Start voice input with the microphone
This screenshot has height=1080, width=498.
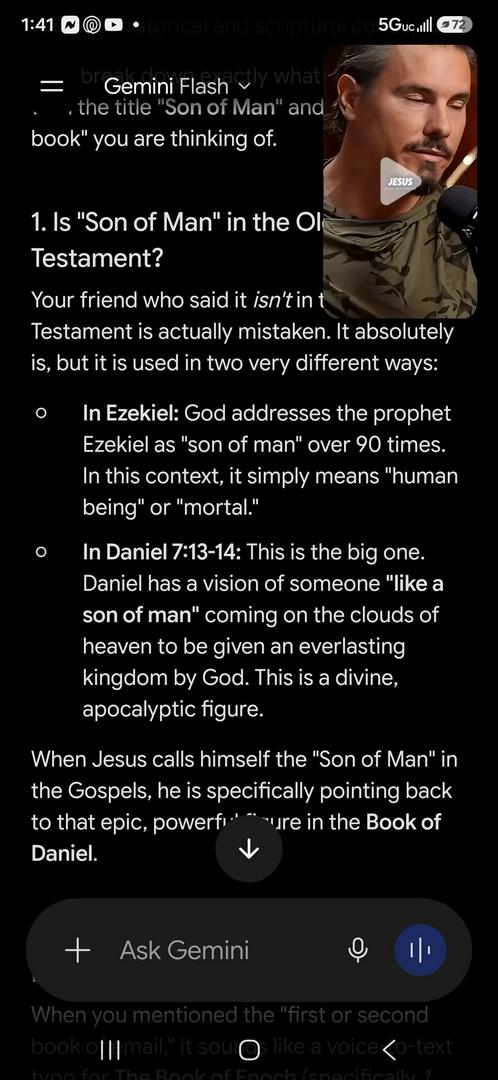(x=357, y=951)
